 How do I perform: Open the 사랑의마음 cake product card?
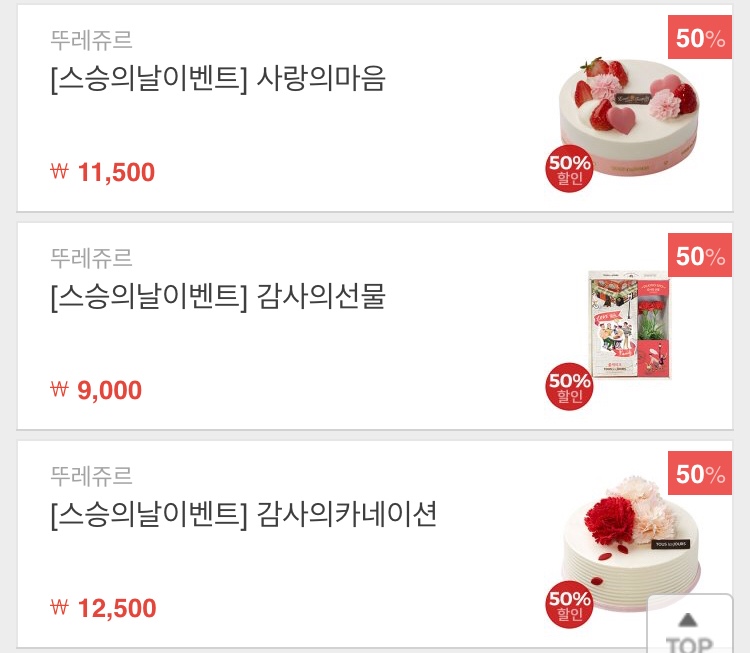coord(300,108)
